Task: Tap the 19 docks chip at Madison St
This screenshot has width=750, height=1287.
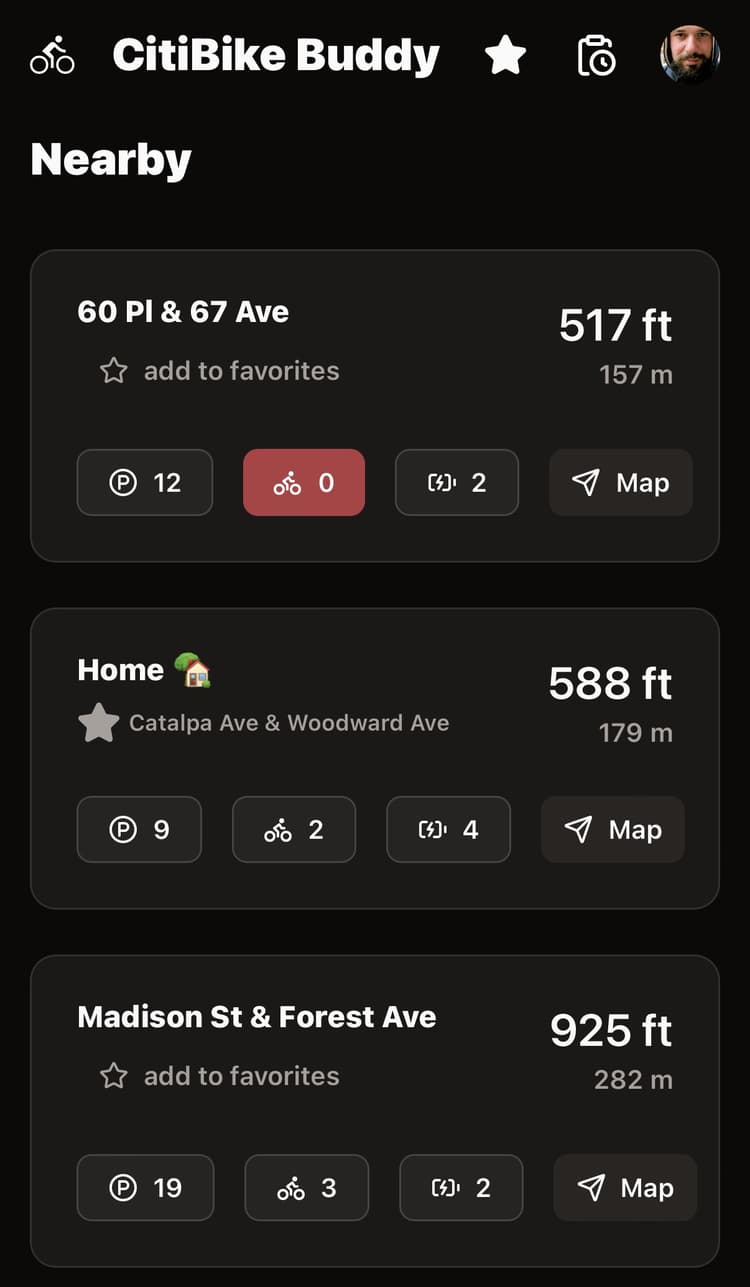Action: tap(145, 1188)
